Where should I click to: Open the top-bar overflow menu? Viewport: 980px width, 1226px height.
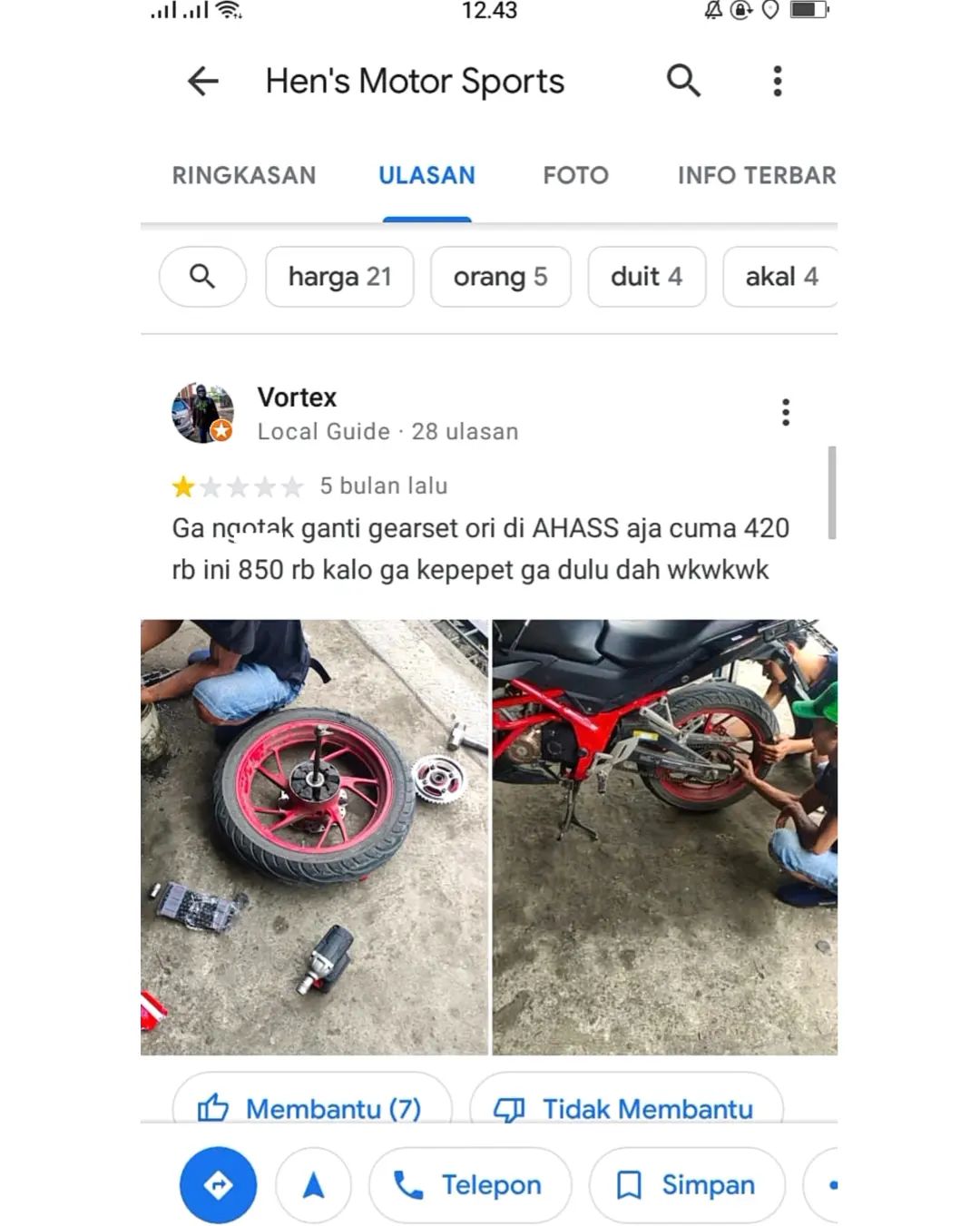pyautogui.click(x=778, y=81)
